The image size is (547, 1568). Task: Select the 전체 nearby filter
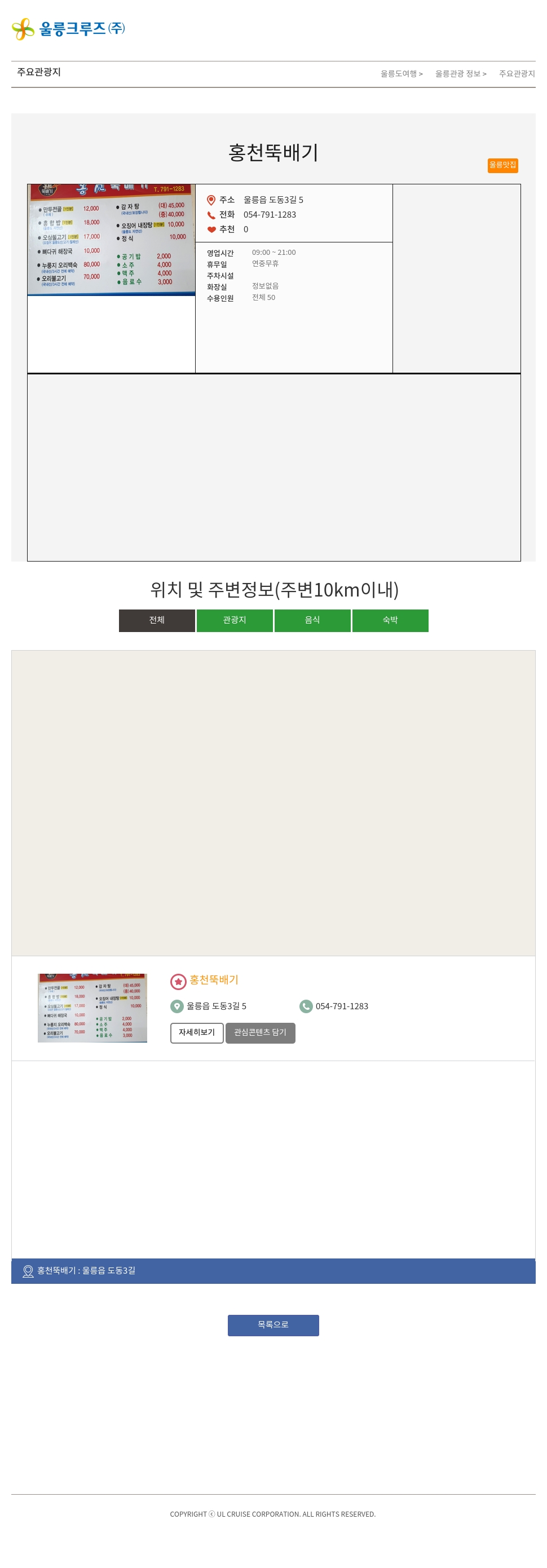[157, 620]
